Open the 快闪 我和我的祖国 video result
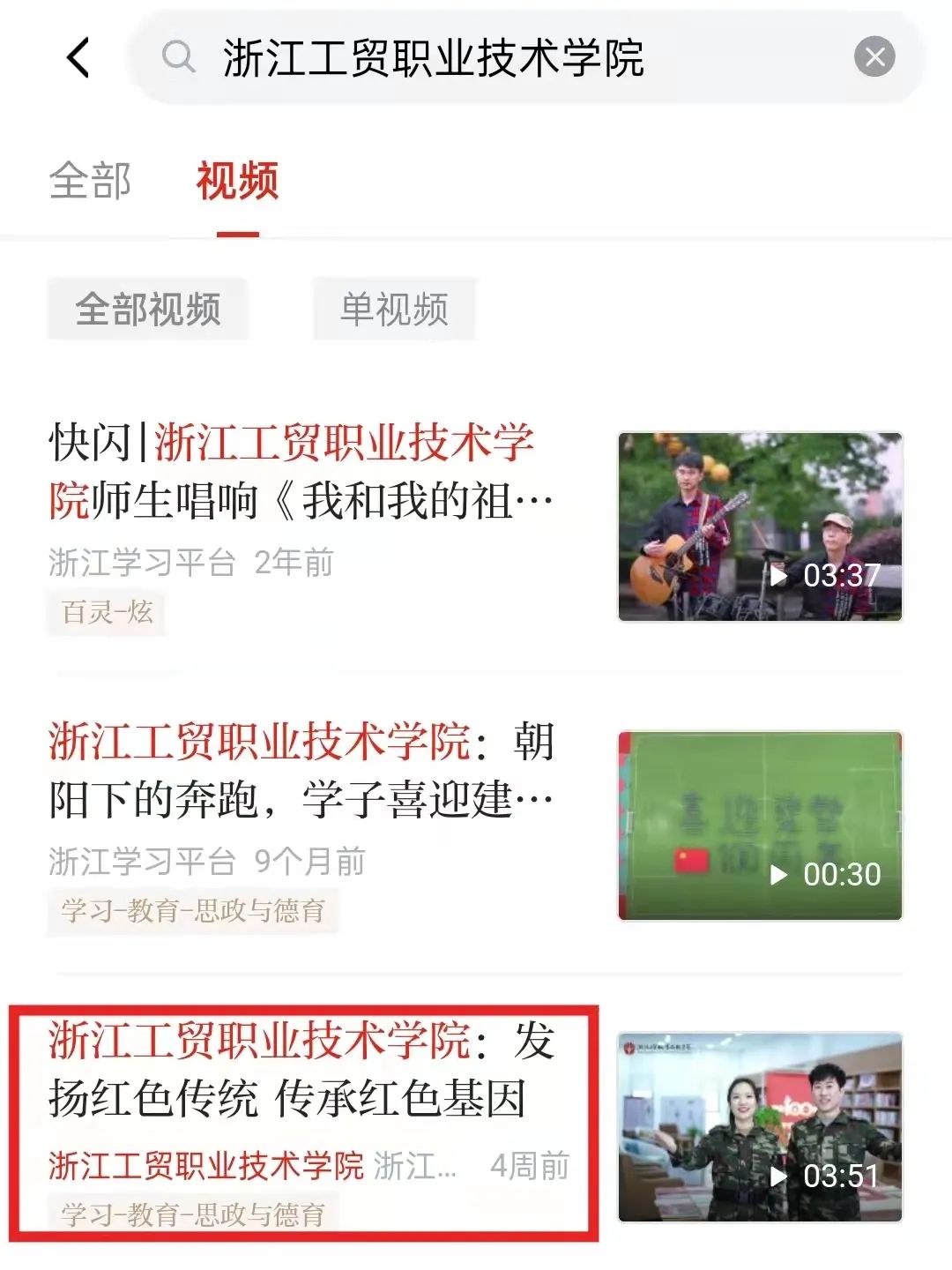 point(300,472)
